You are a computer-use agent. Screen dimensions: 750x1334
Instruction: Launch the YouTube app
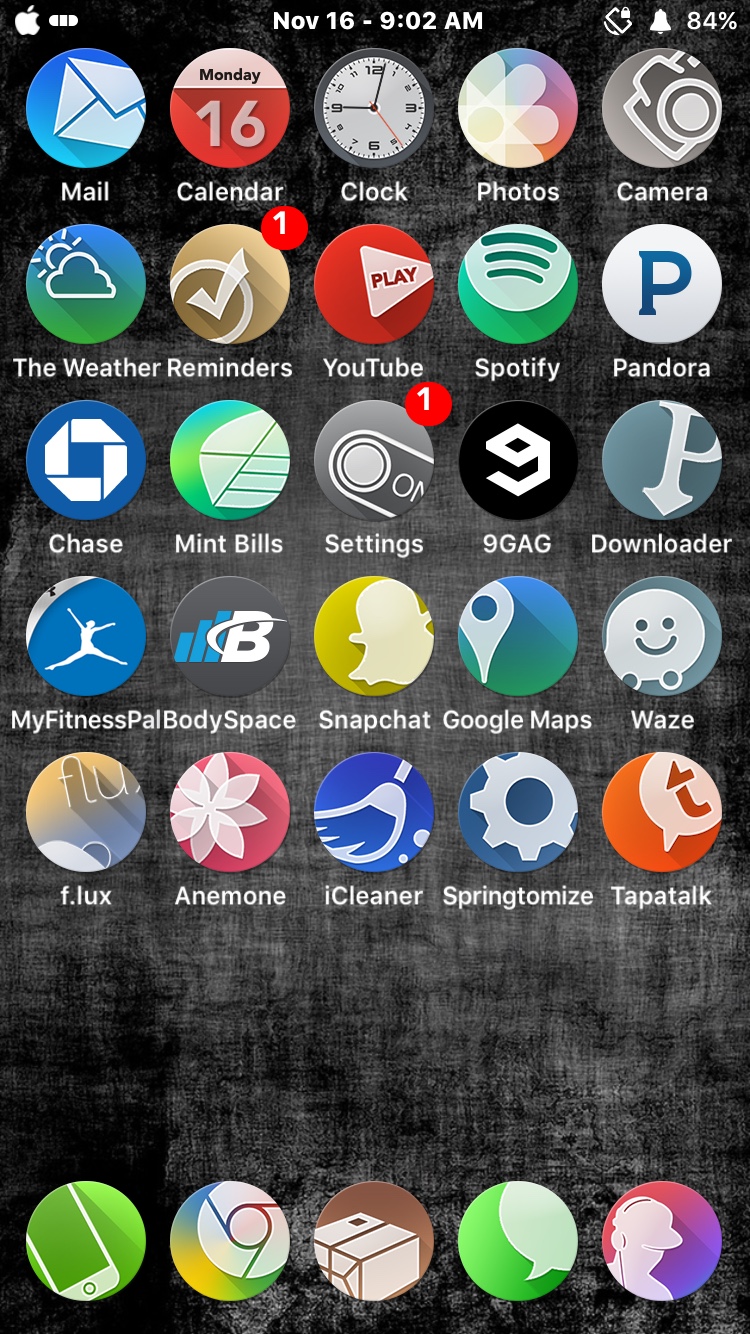tap(374, 284)
